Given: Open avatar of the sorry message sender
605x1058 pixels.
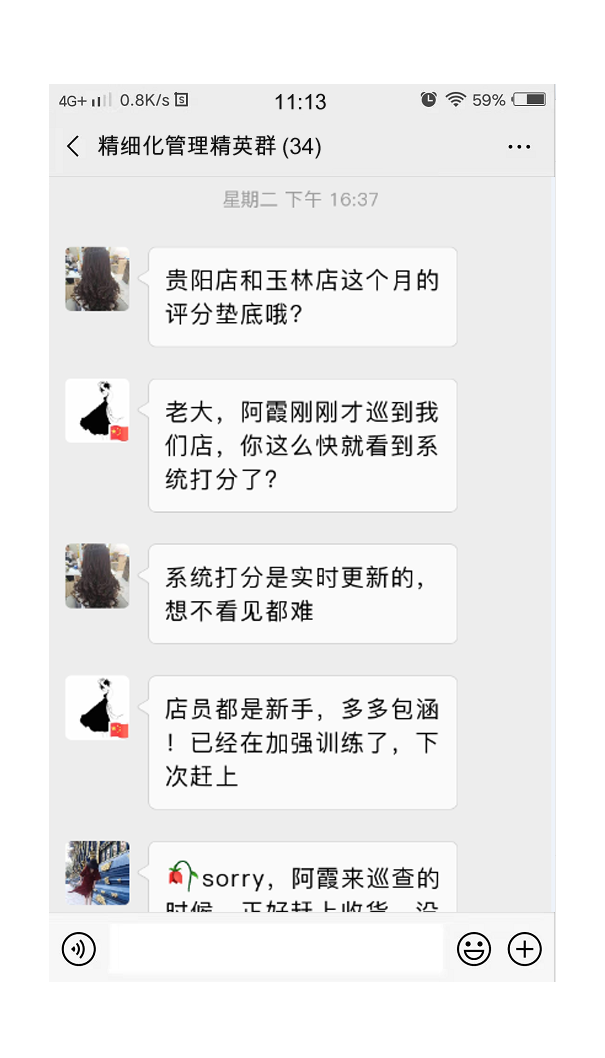Looking at the screenshot, I should coord(97,873).
